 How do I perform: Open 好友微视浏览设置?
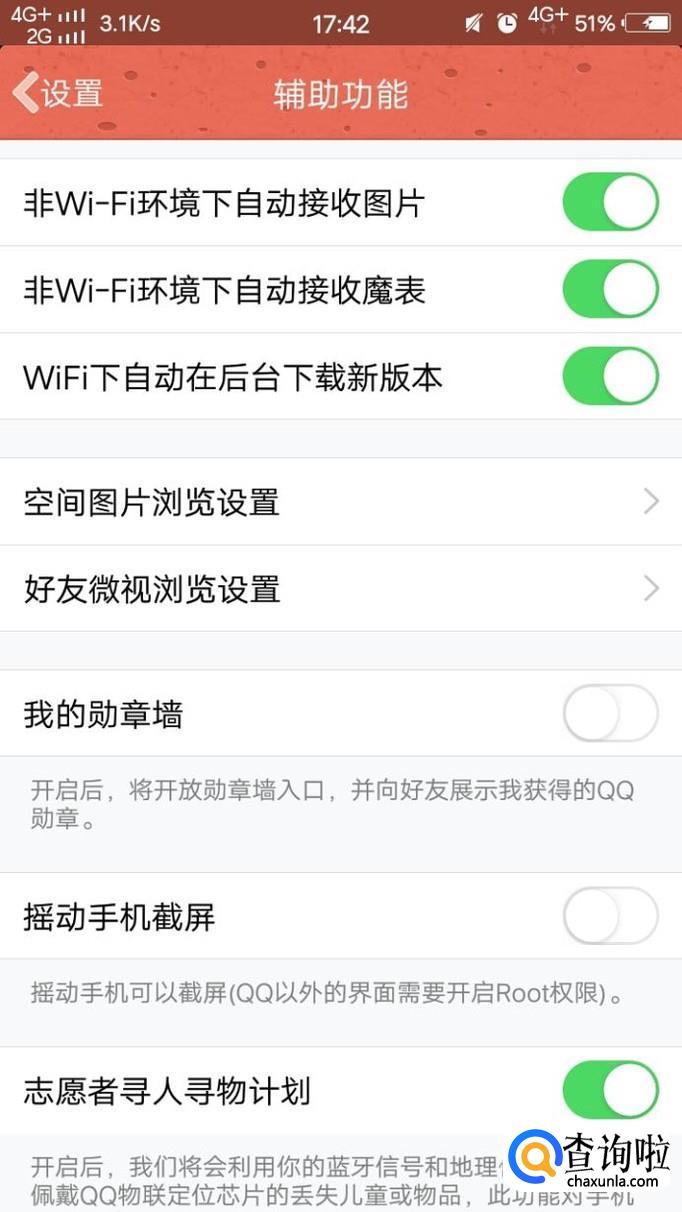(x=340, y=588)
